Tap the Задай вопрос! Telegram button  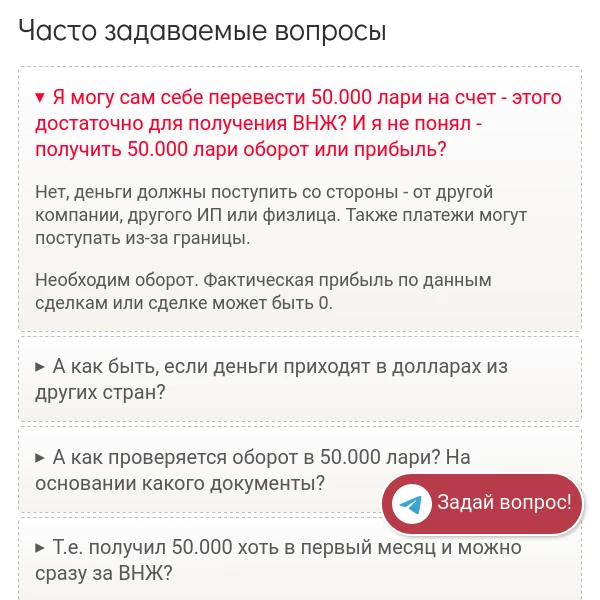482,503
